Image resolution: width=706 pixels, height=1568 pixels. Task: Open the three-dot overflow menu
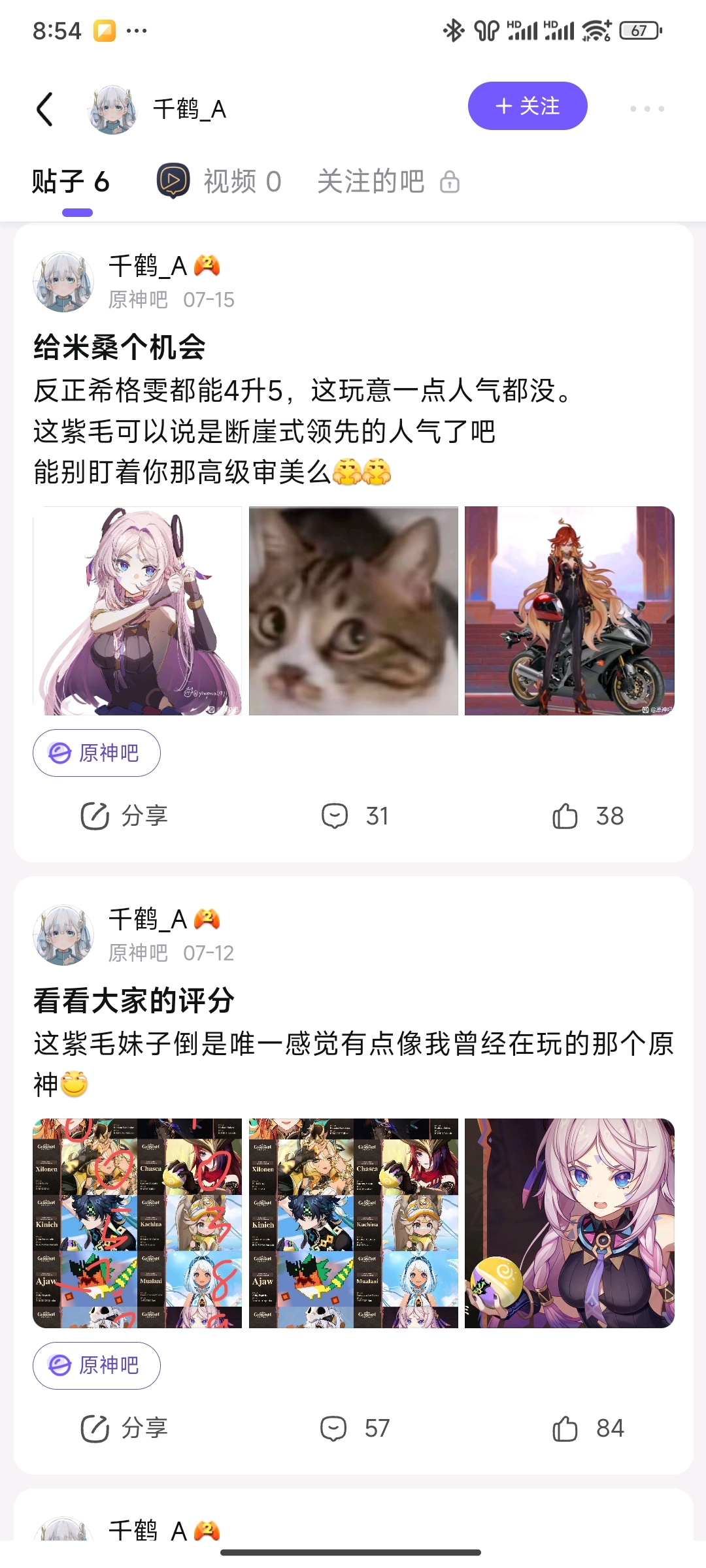(647, 108)
